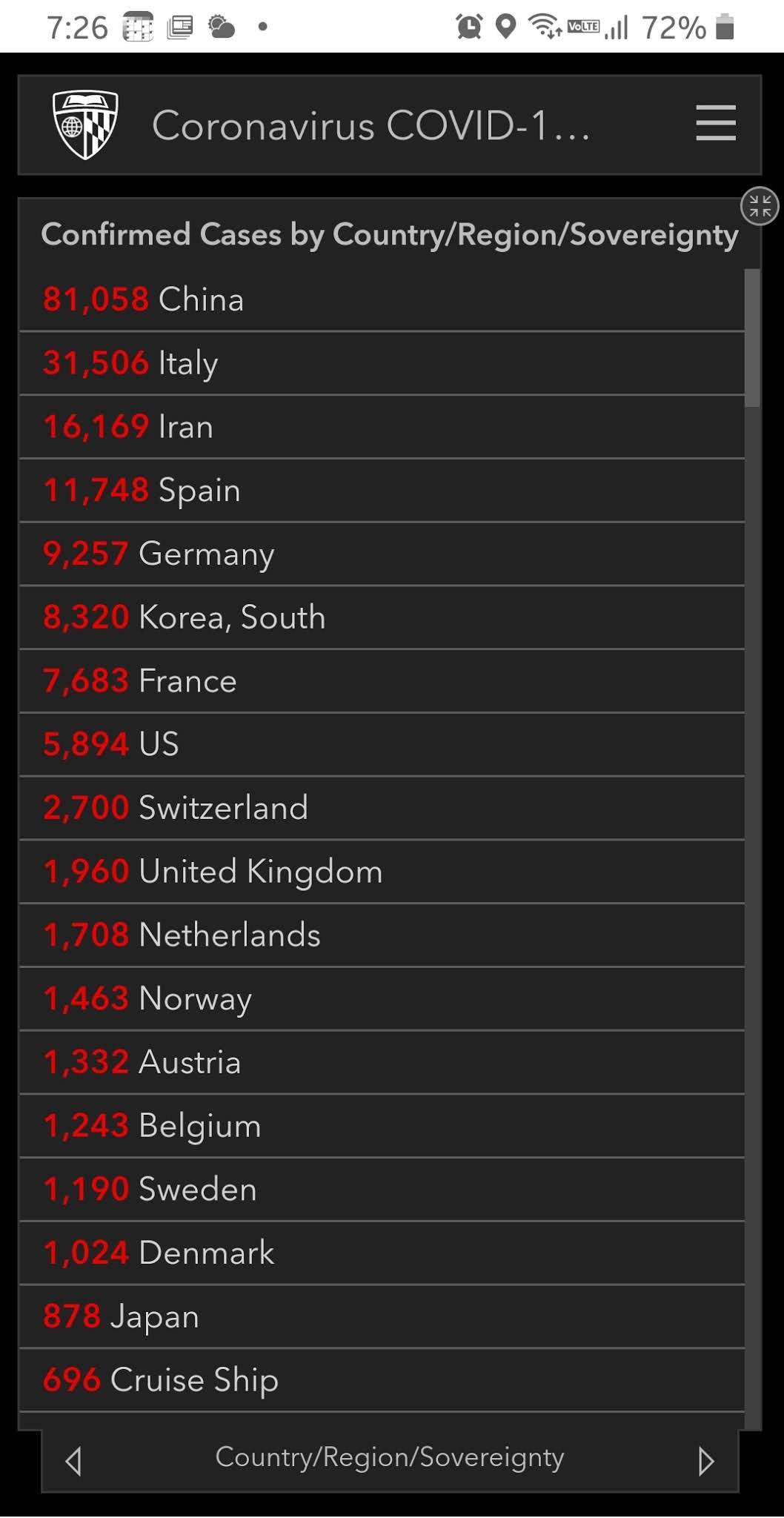Pick France in the list
784x1518 pixels.
pyautogui.click(x=382, y=681)
